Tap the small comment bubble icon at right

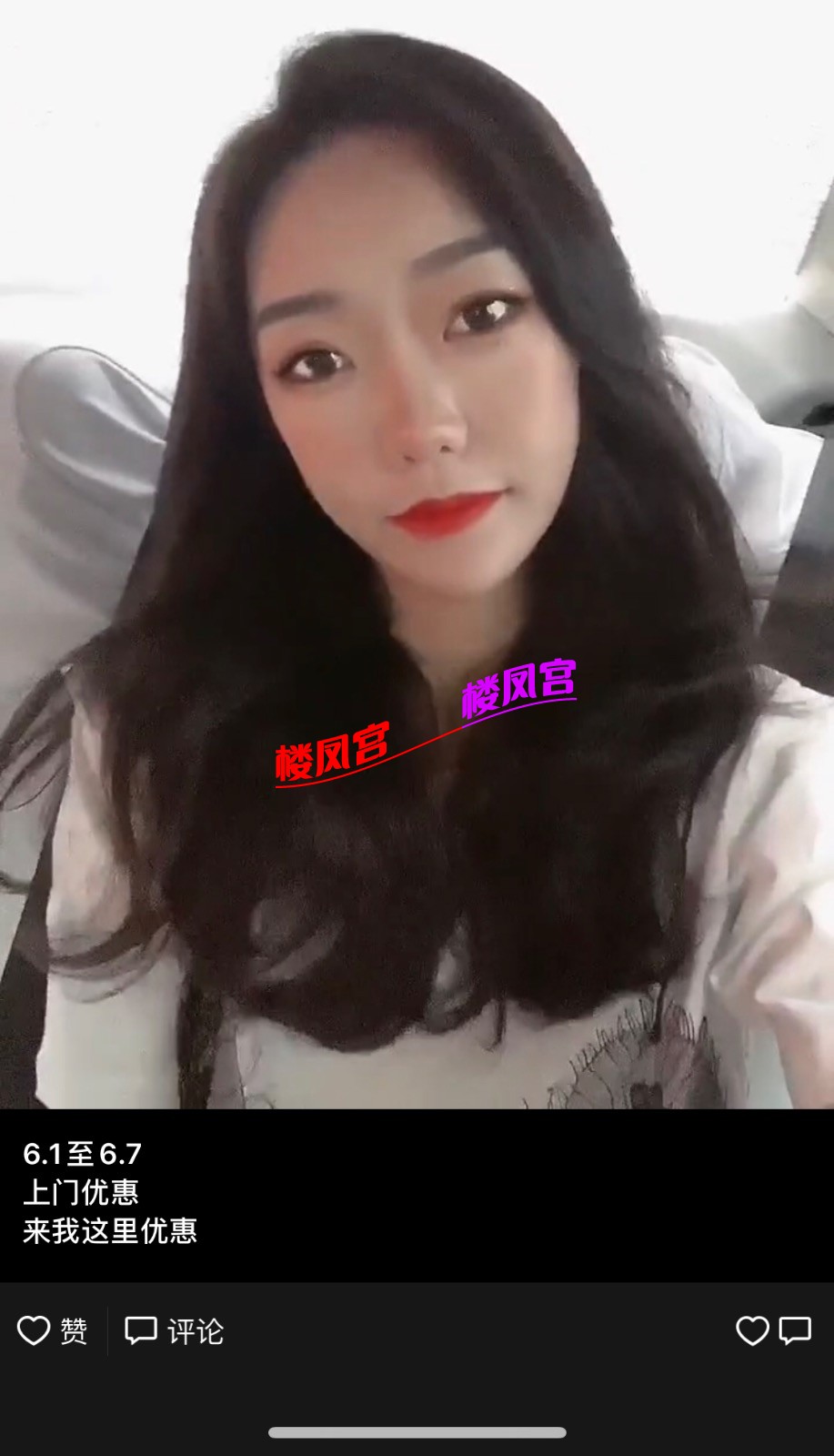[796, 1331]
